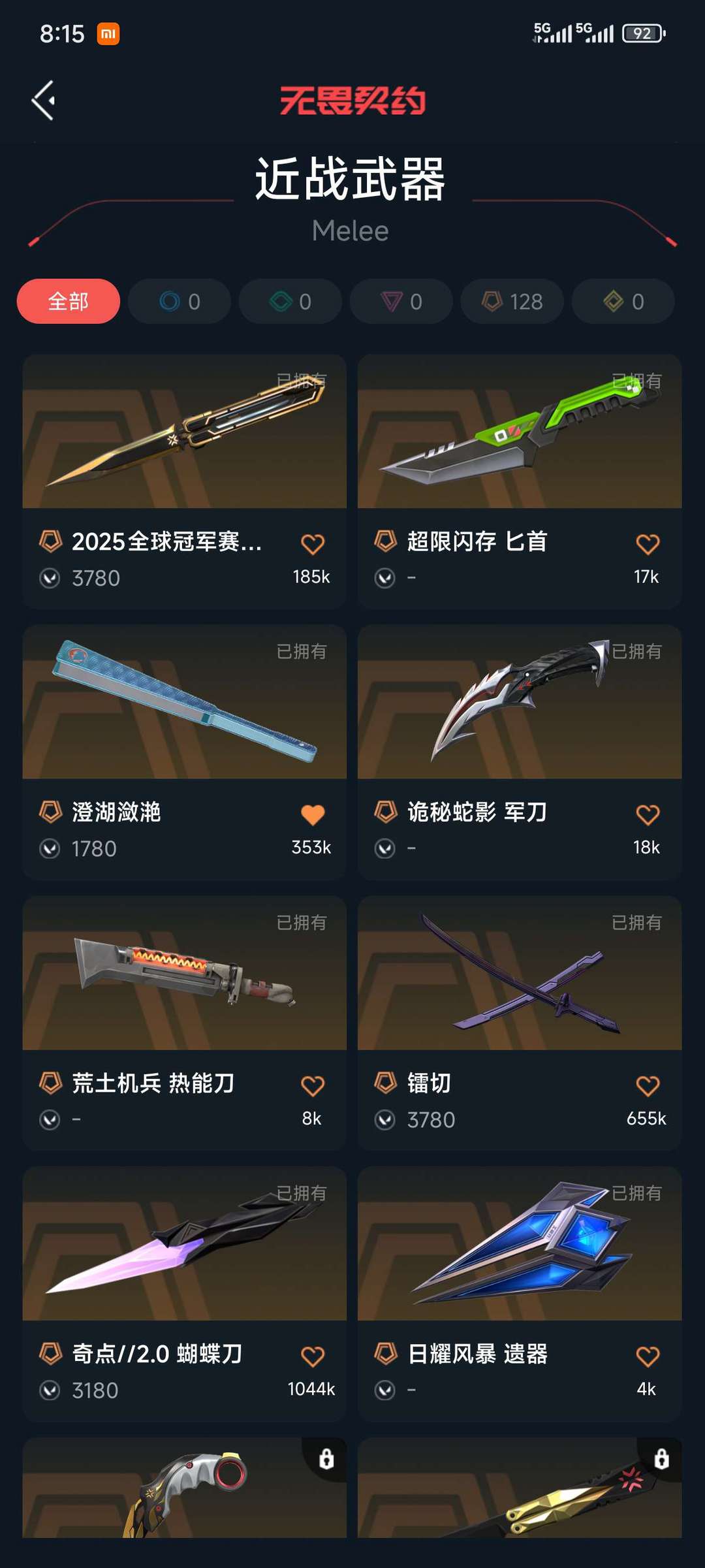Screen dimensions: 705x1568
Task: Select the 全部 filter chip
Action: pos(69,301)
